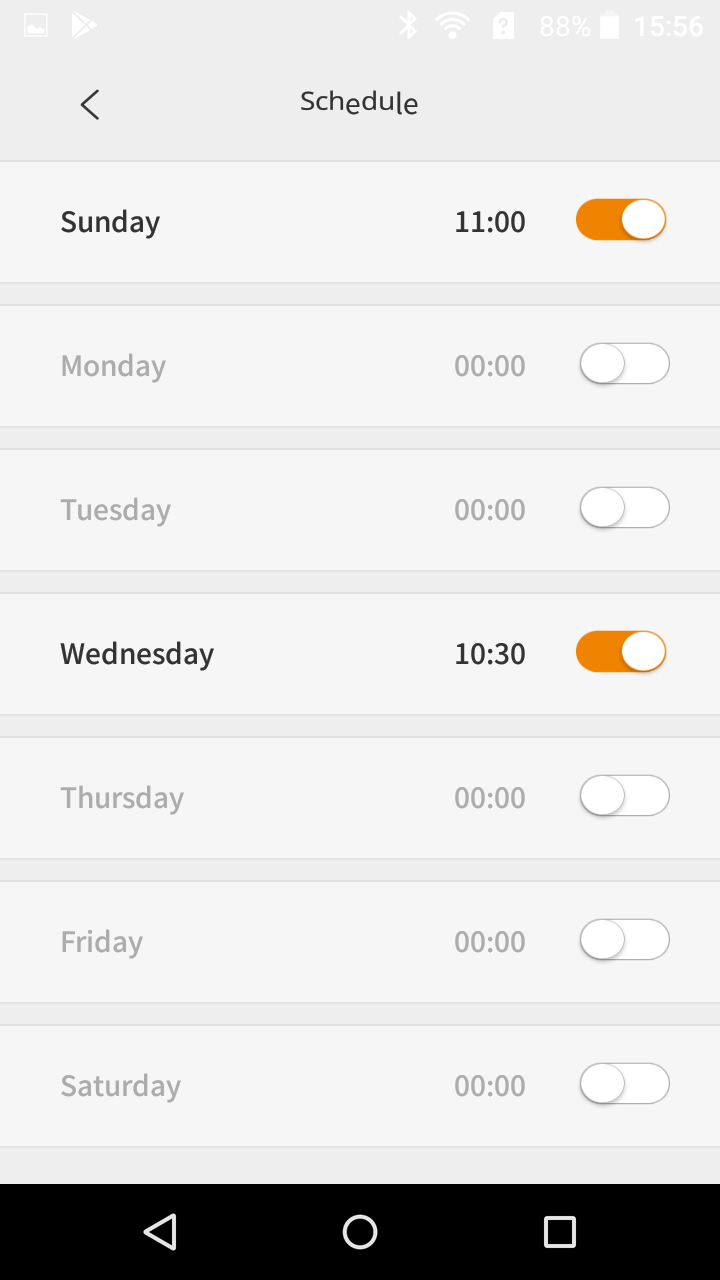720x1280 pixels.
Task: Turn on the Friday schedule
Action: (x=624, y=940)
